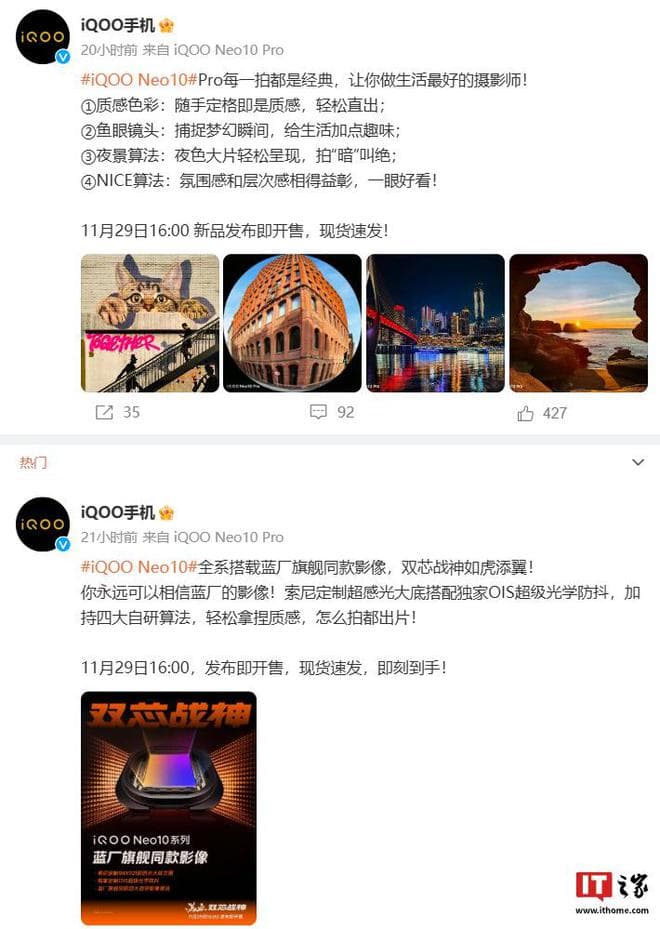Open iQOO手机 profile name on the 21小时前 post
Screen dimensions: 660x929
[117, 512]
